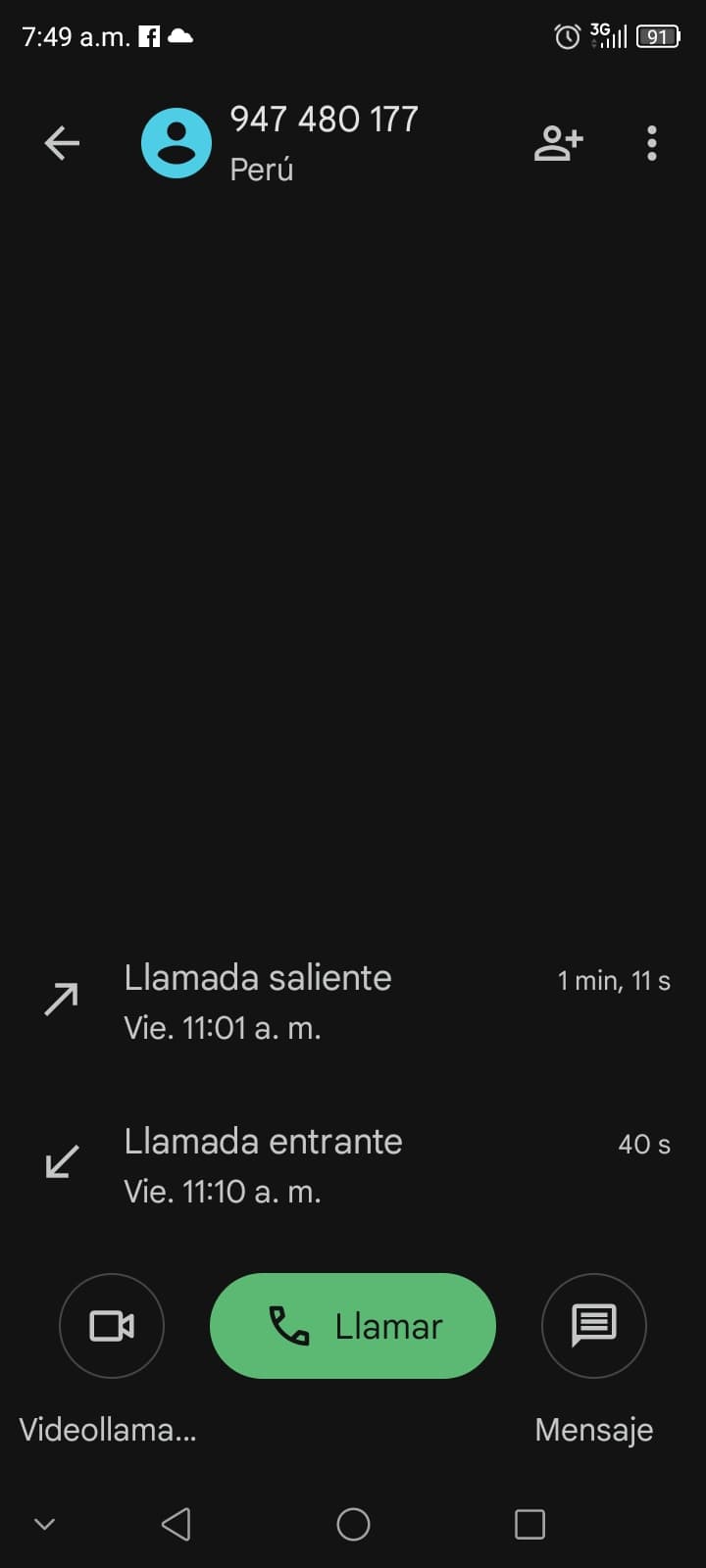Open the Llamada saliente call entry
The image size is (706, 1568).
coord(353,1001)
